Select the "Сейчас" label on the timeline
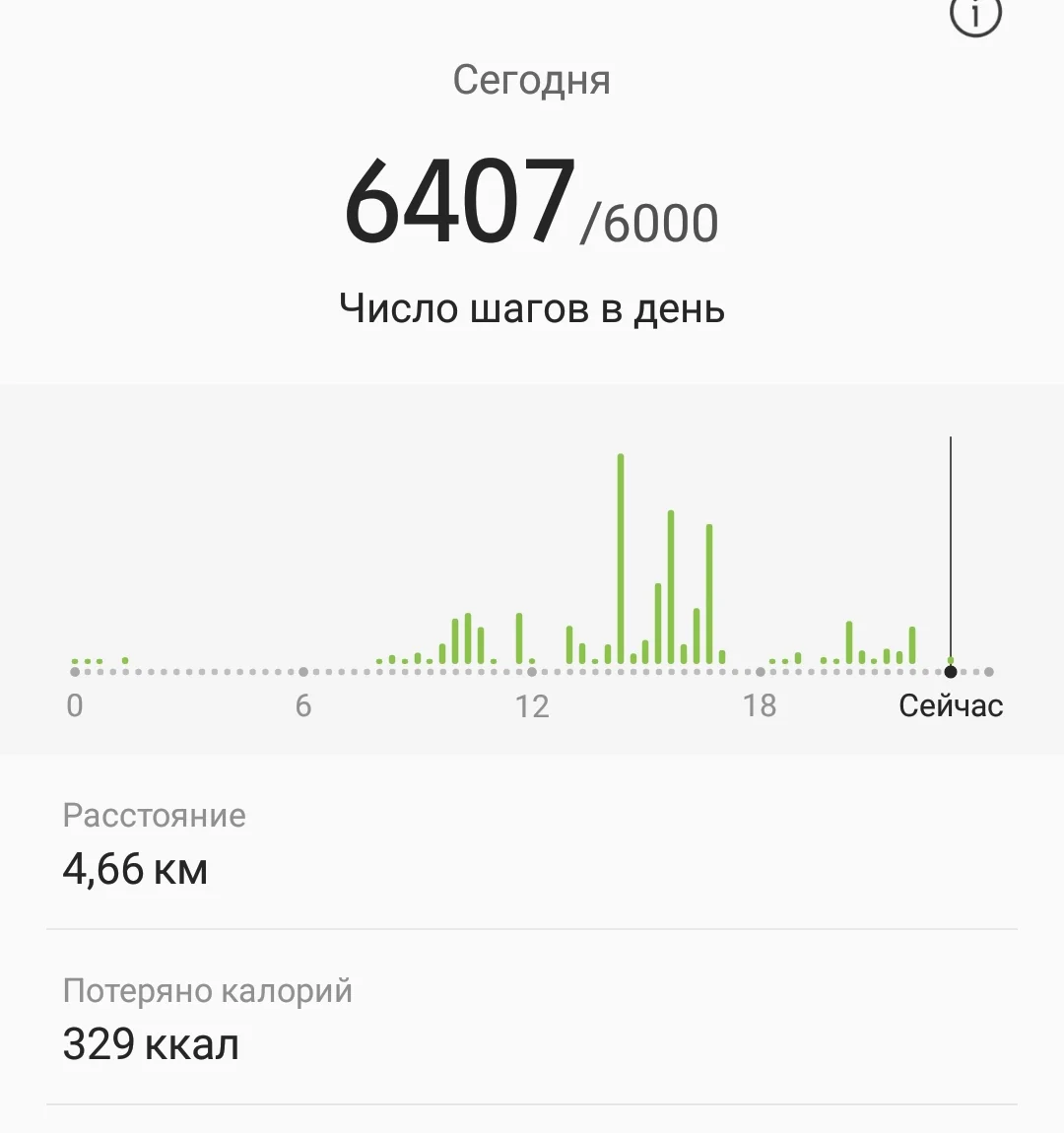The height and width of the screenshot is (1133, 1064). pos(951,705)
